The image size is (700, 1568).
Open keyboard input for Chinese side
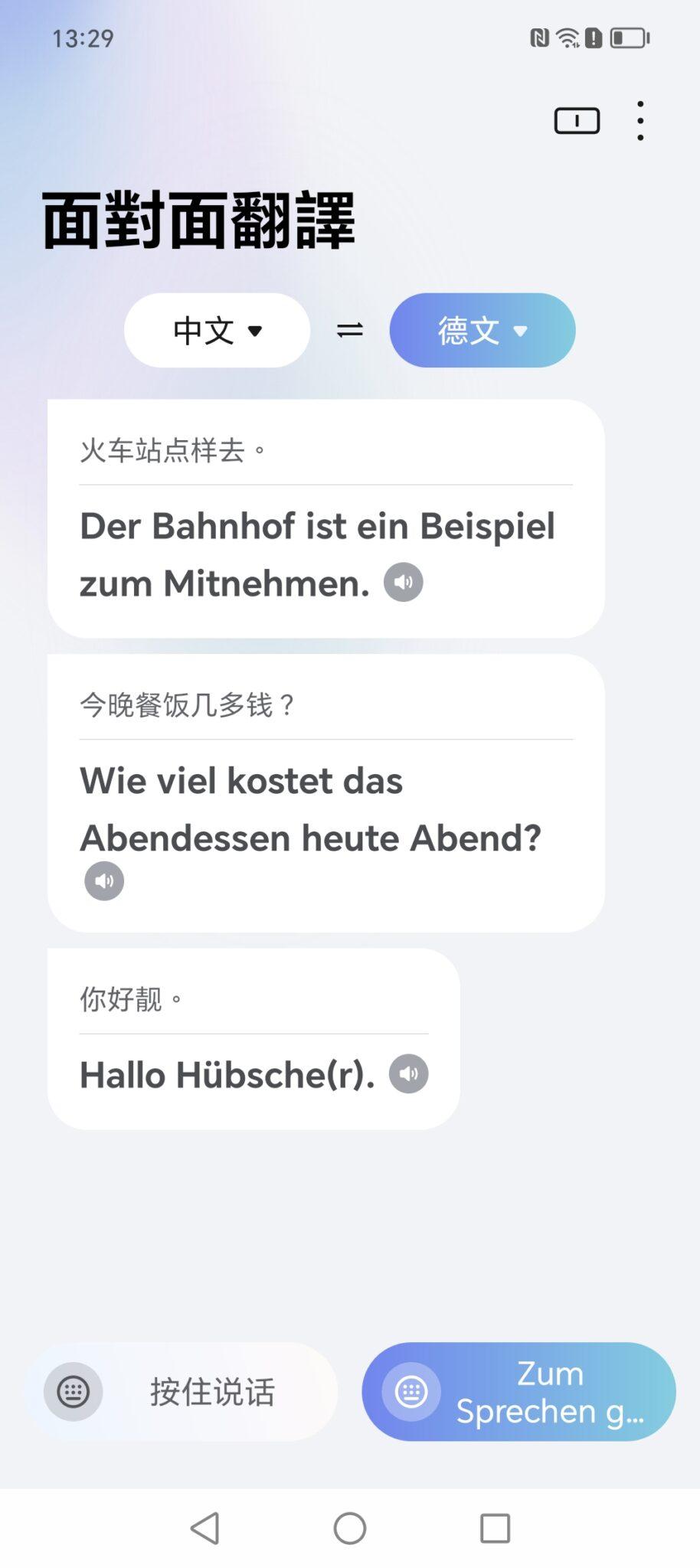point(74,1391)
